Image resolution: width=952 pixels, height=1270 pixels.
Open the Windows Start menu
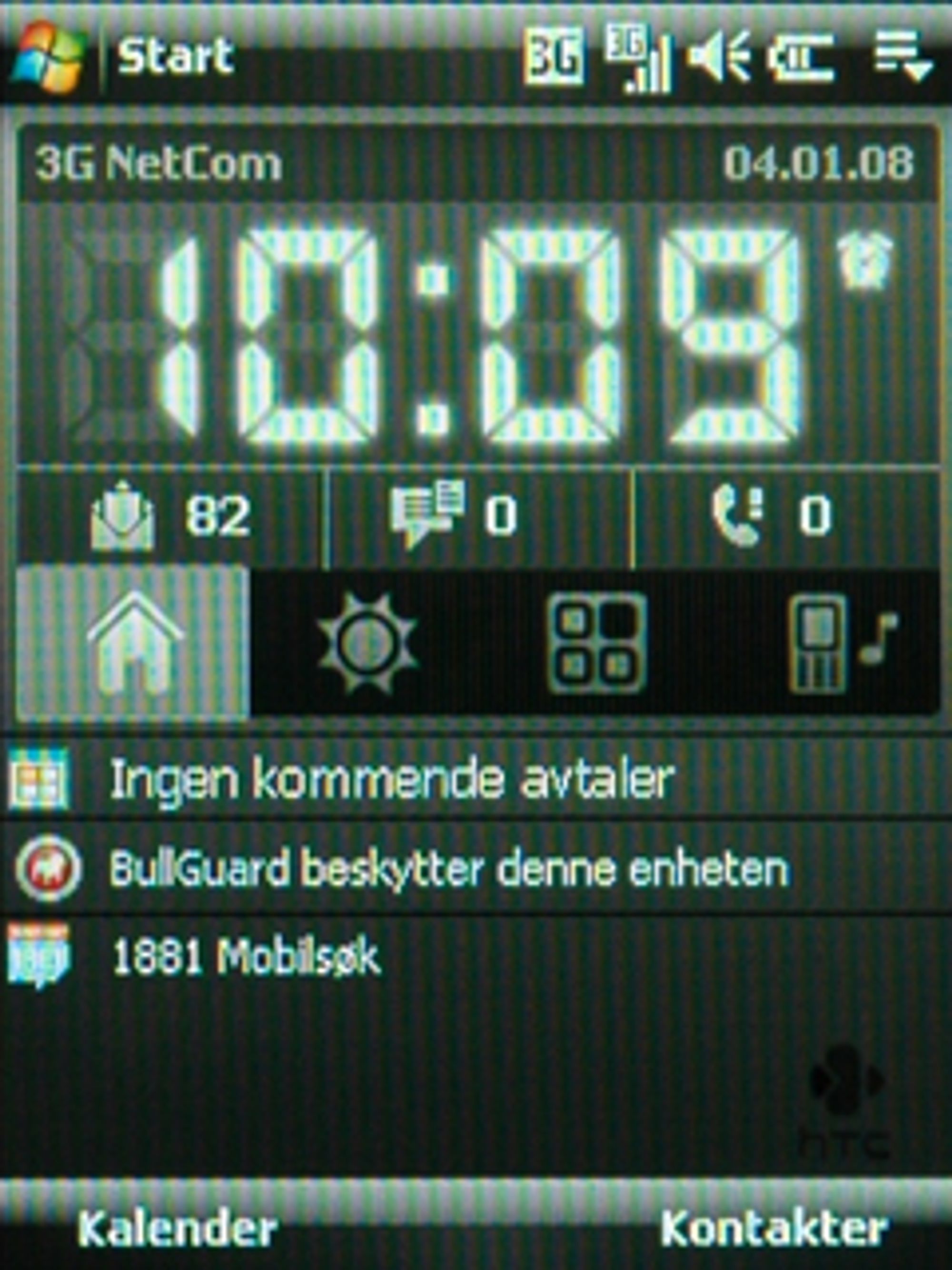pyautogui.click(x=49, y=56)
